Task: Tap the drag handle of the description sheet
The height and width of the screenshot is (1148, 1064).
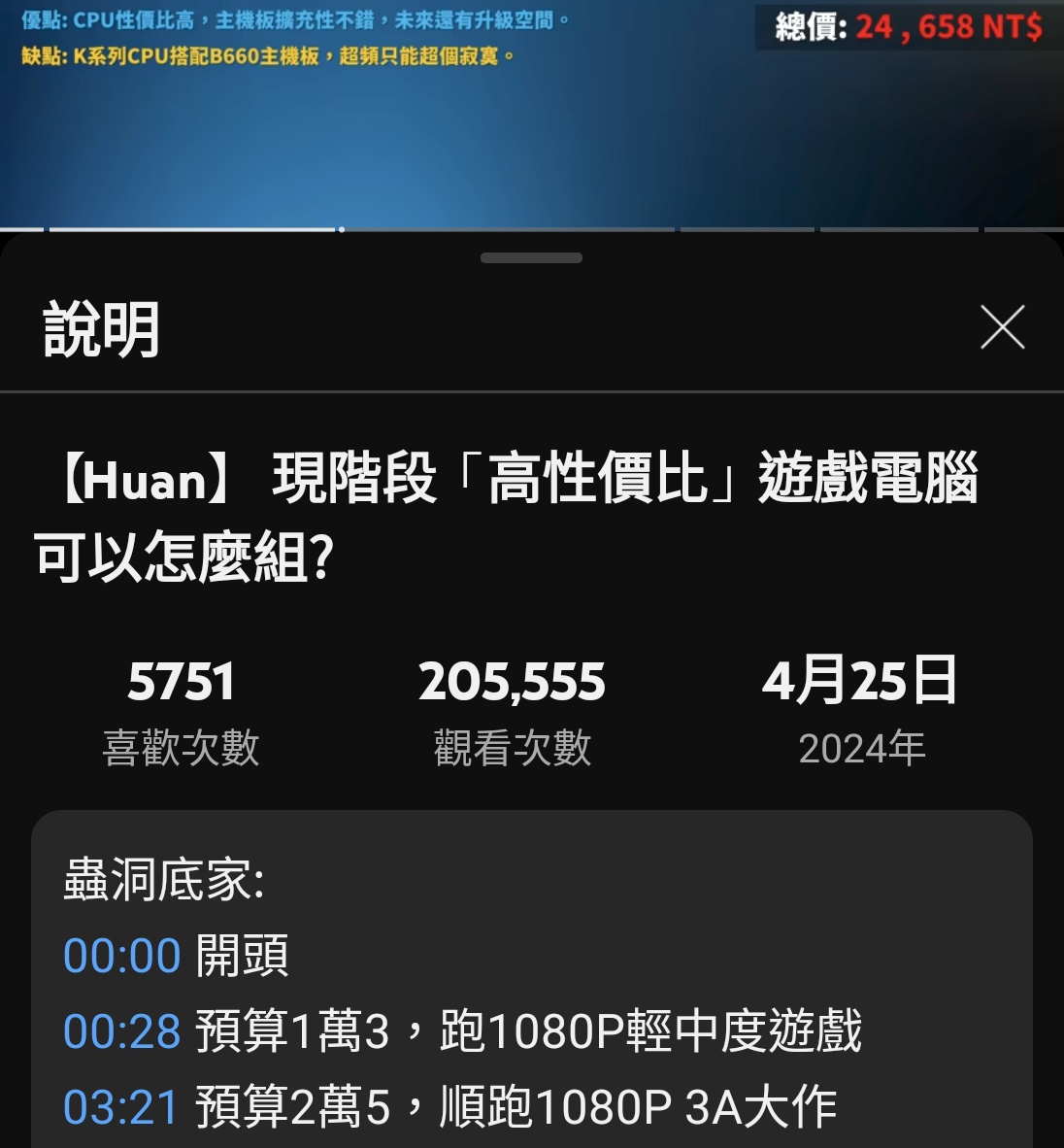Action: (532, 258)
